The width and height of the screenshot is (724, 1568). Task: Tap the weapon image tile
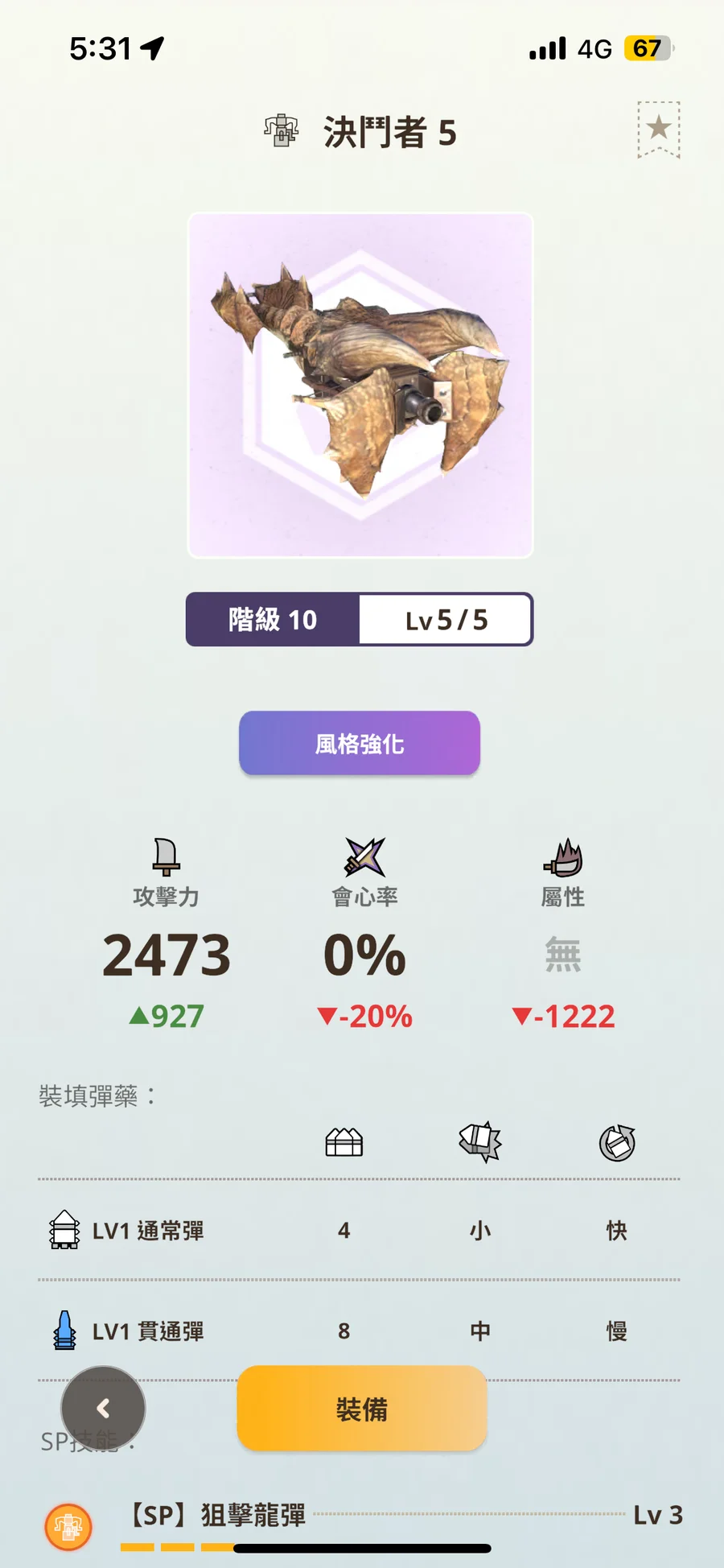[360, 385]
